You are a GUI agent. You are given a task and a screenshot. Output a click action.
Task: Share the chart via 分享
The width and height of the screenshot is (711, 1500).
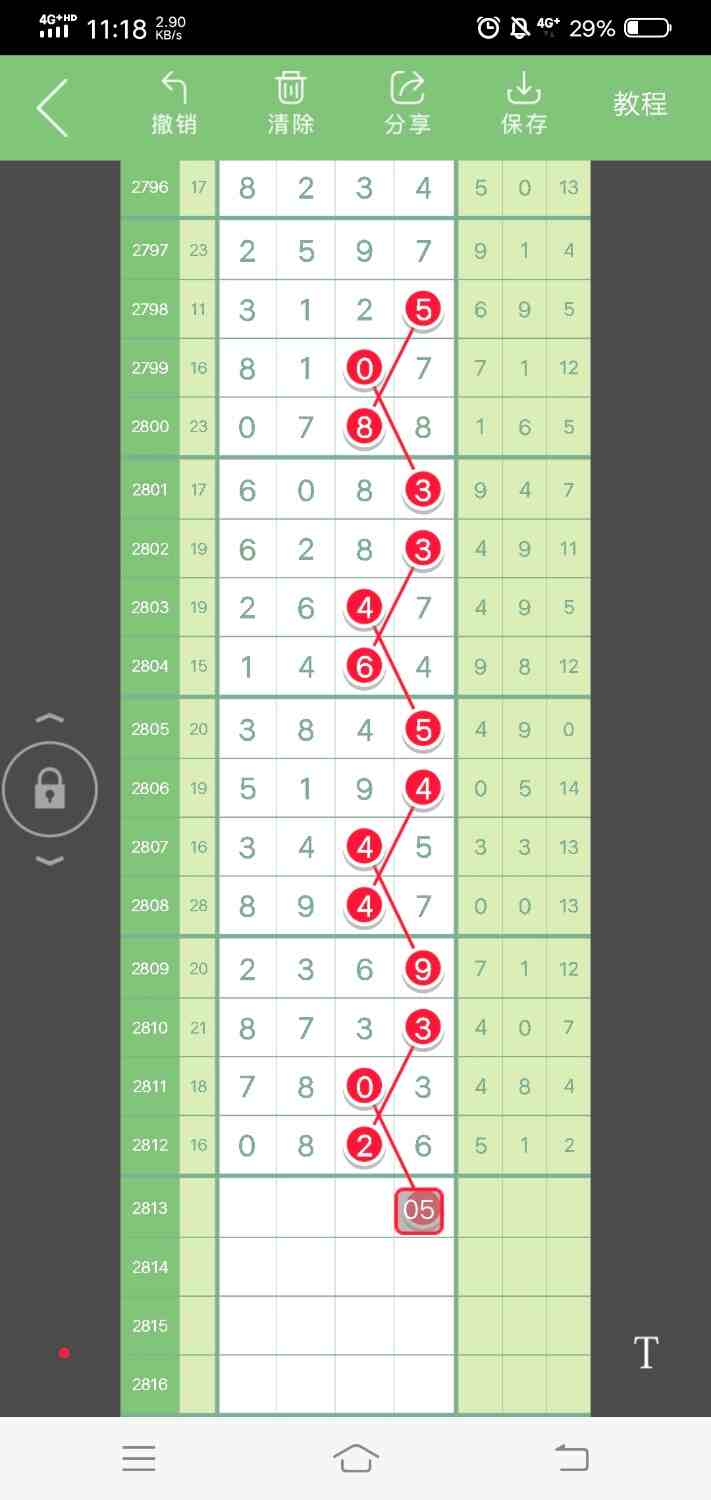[x=407, y=104]
